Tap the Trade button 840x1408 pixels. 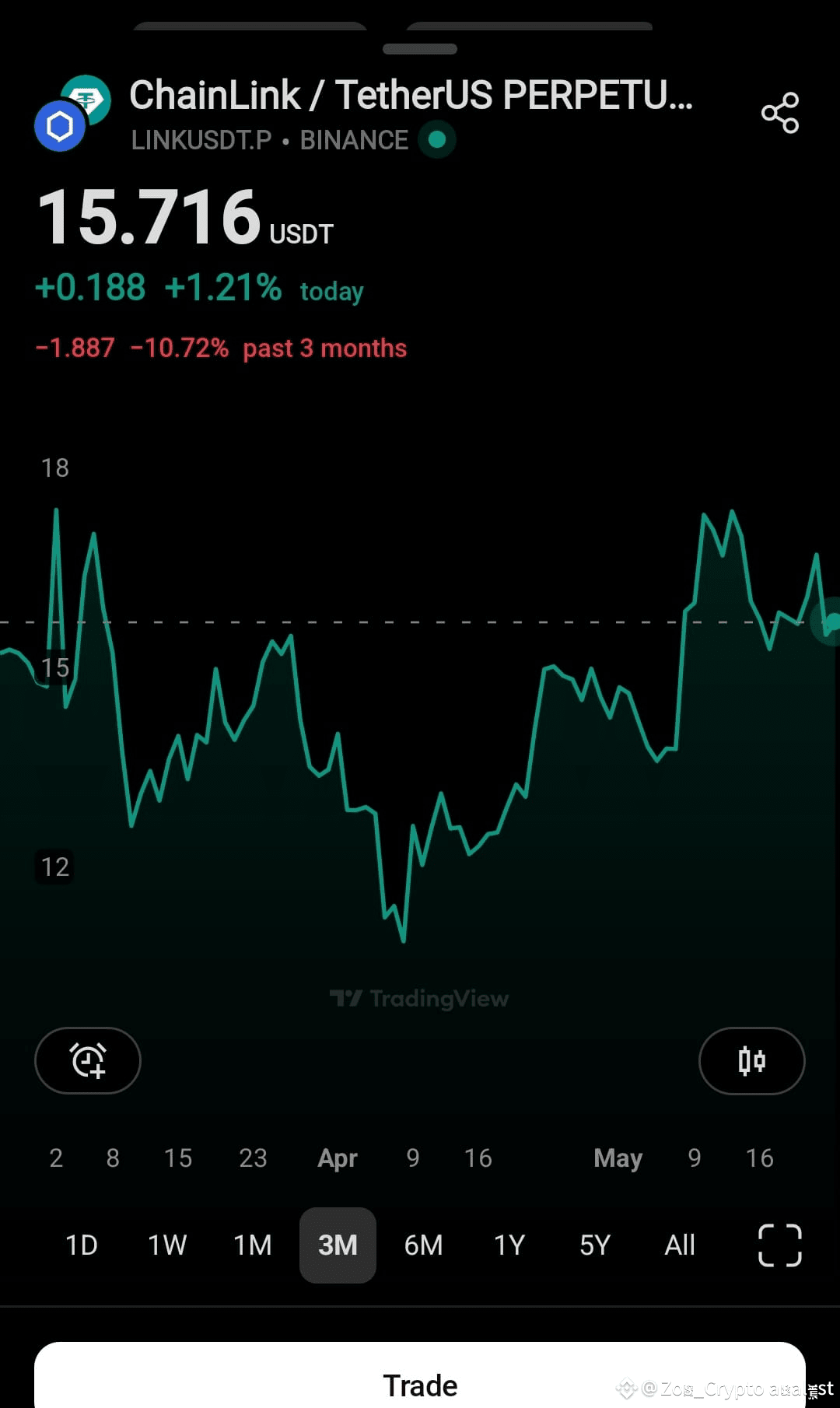click(x=420, y=1385)
